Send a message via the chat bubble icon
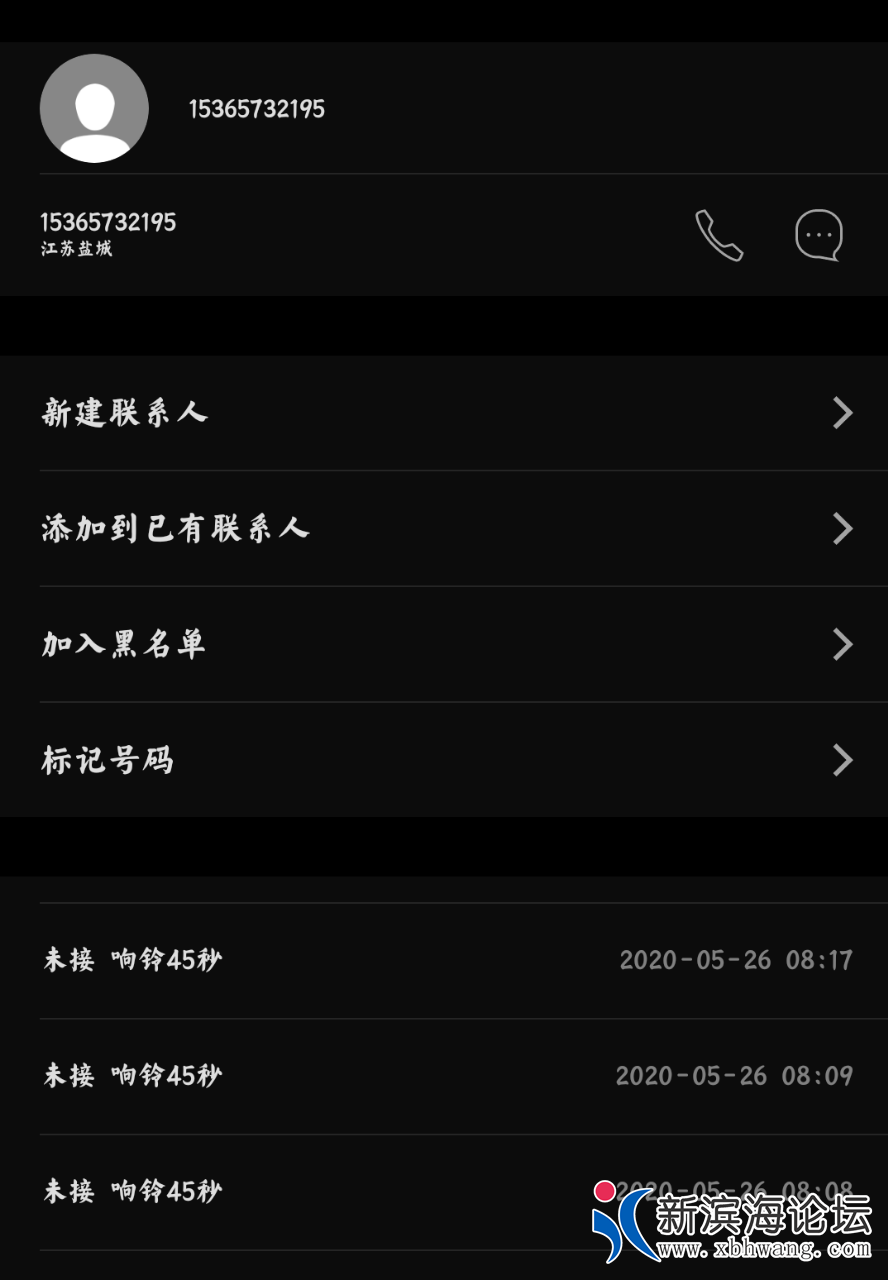The width and height of the screenshot is (888, 1280). (818, 235)
